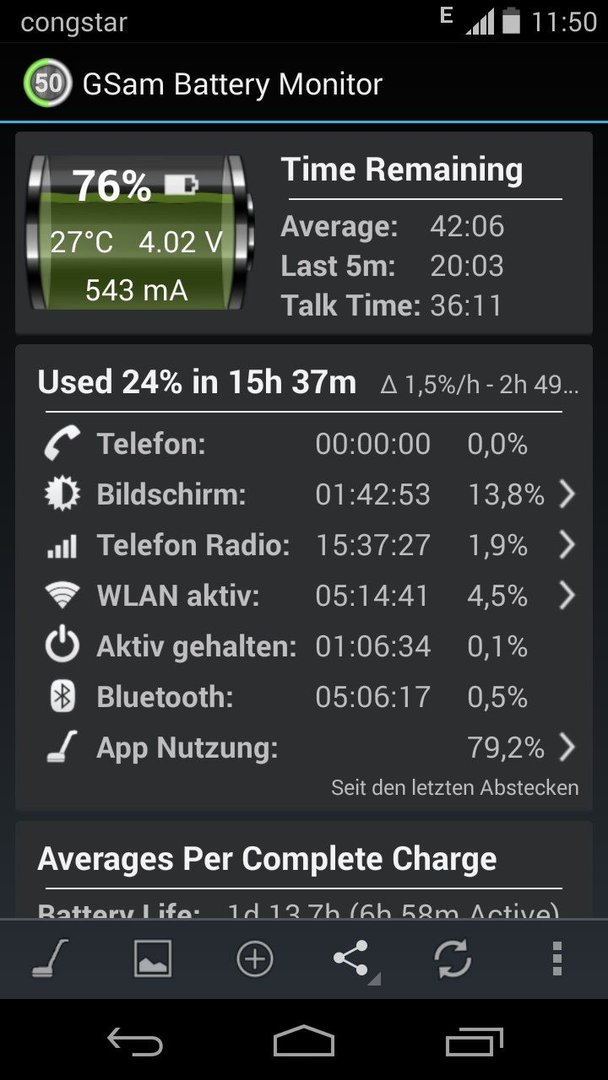The height and width of the screenshot is (1080, 608).
Task: Open the chart image icon in the toolbar
Action: [x=152, y=959]
